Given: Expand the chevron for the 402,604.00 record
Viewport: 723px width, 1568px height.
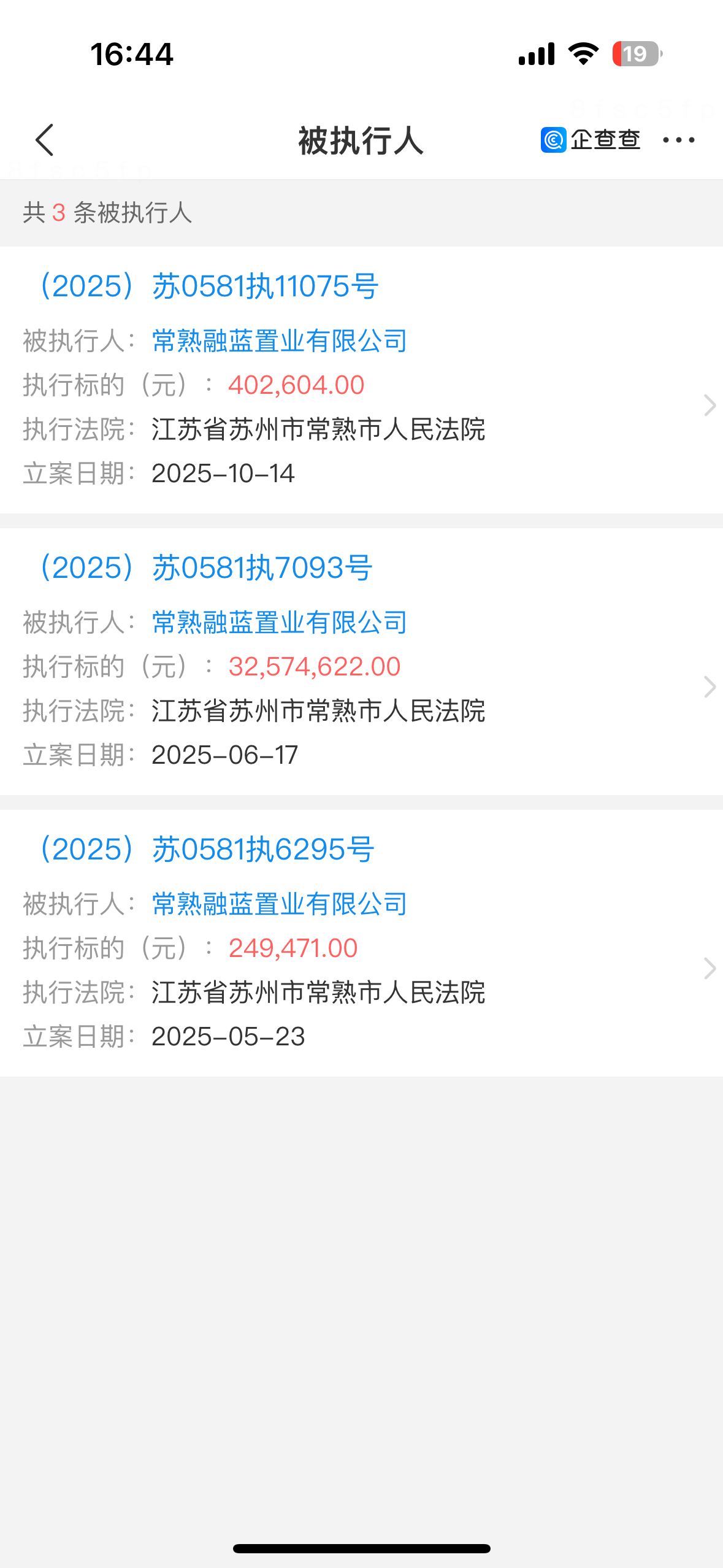Looking at the screenshot, I should coord(709,405).
